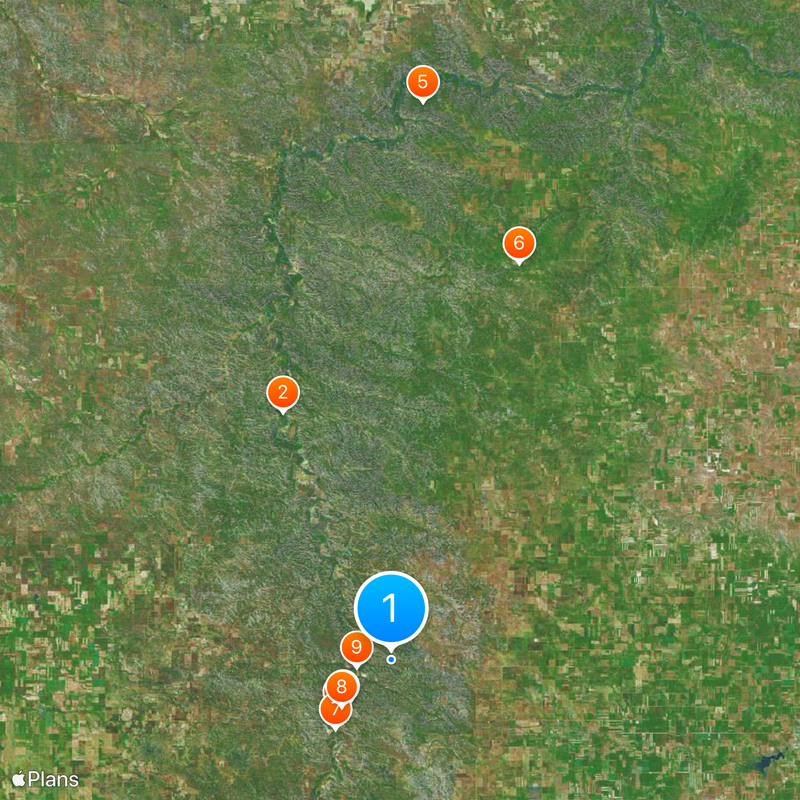Open the Plans attribution link
800x800 pixels.
[x=46, y=779]
